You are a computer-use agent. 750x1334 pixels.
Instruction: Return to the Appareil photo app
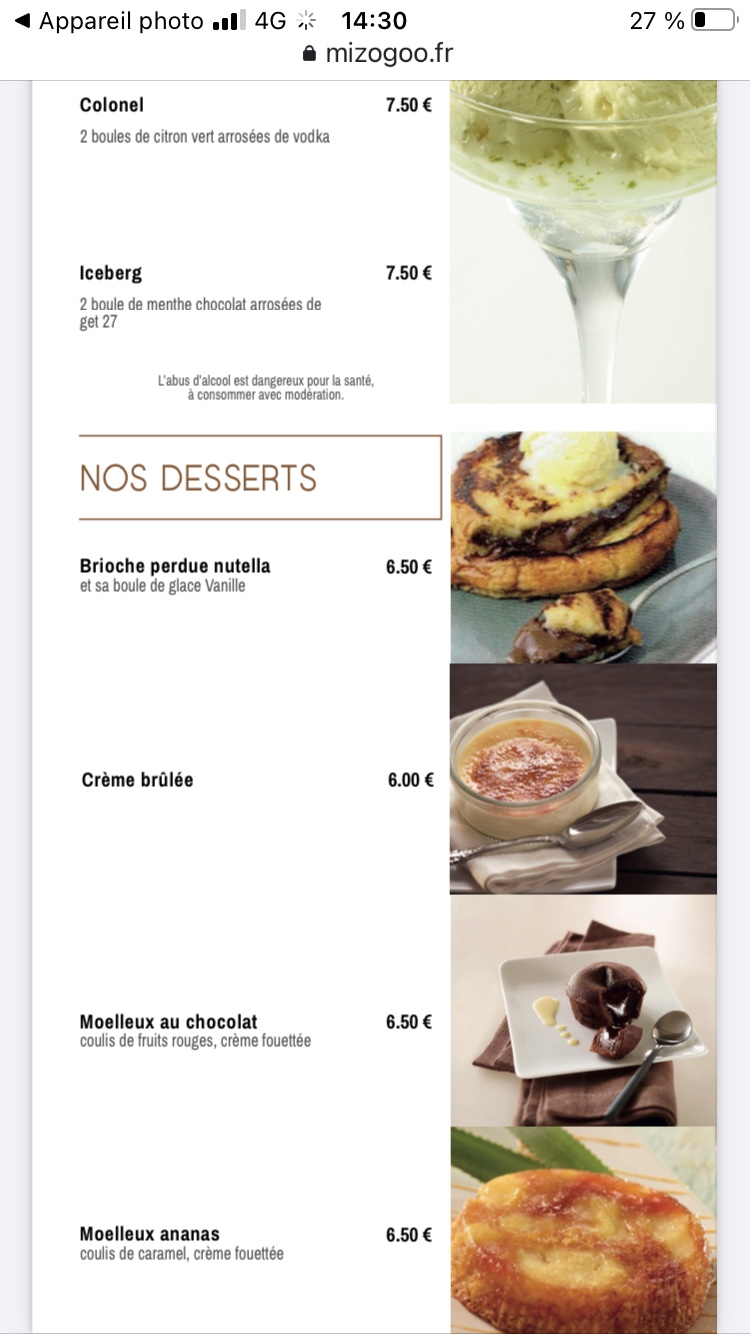(108, 21)
